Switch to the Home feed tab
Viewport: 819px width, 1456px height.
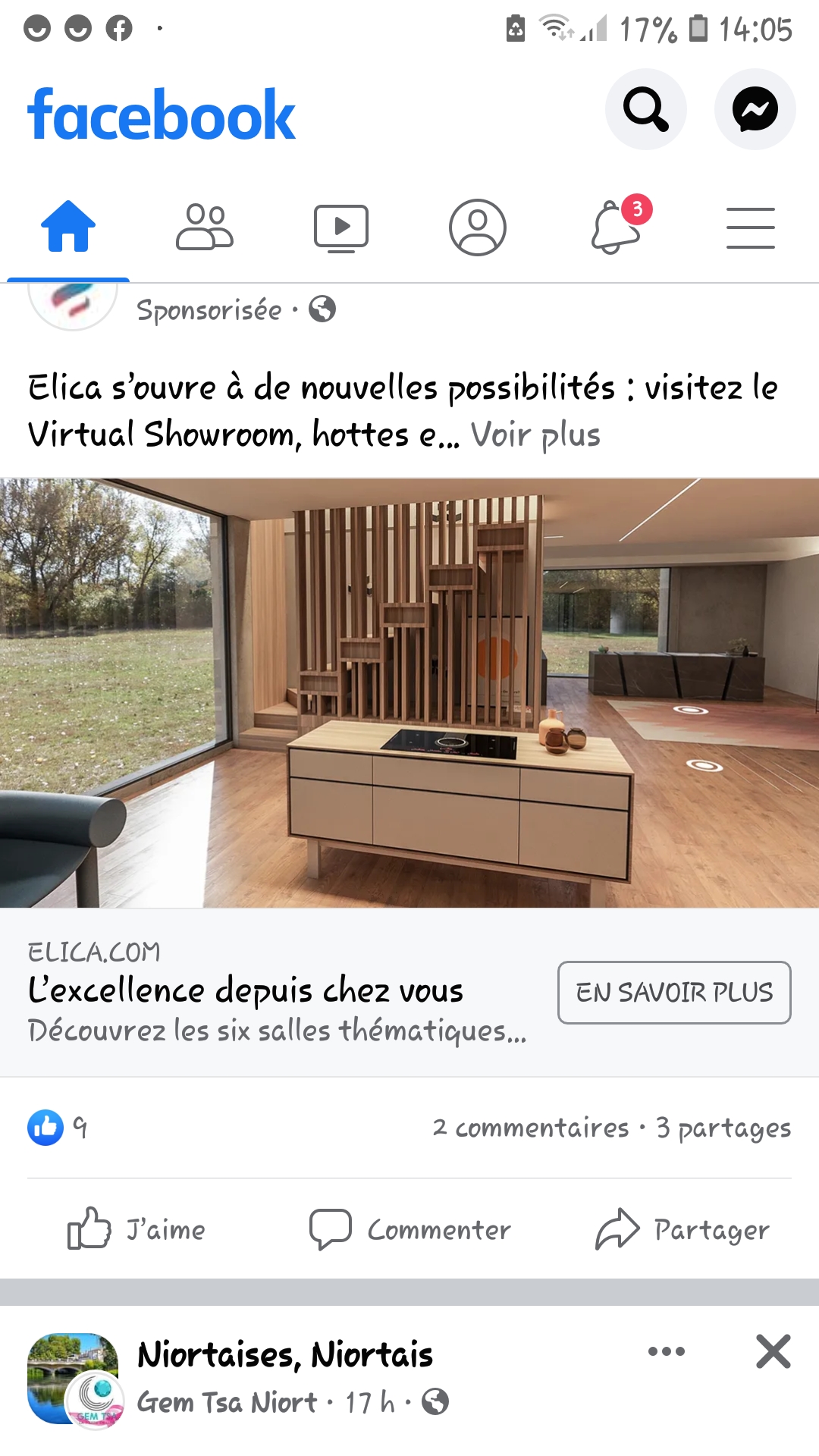click(68, 227)
